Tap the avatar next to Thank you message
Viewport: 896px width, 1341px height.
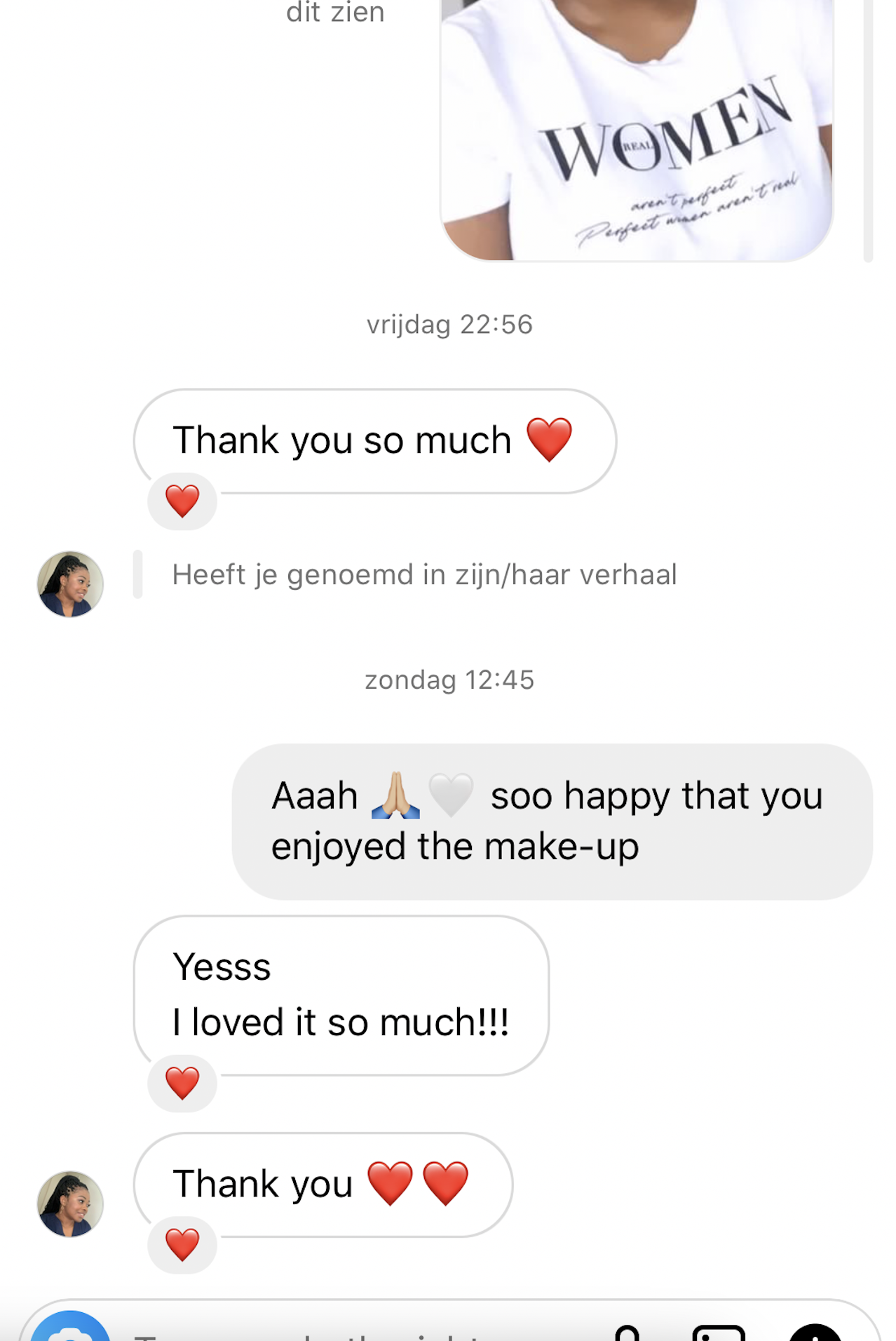click(x=70, y=1204)
